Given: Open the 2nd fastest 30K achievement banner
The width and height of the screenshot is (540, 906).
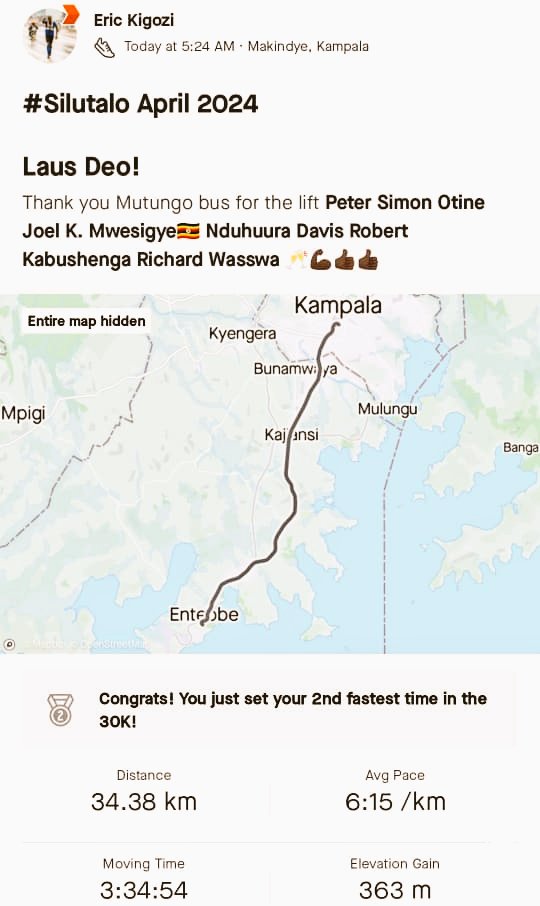Looking at the screenshot, I should tap(270, 710).
